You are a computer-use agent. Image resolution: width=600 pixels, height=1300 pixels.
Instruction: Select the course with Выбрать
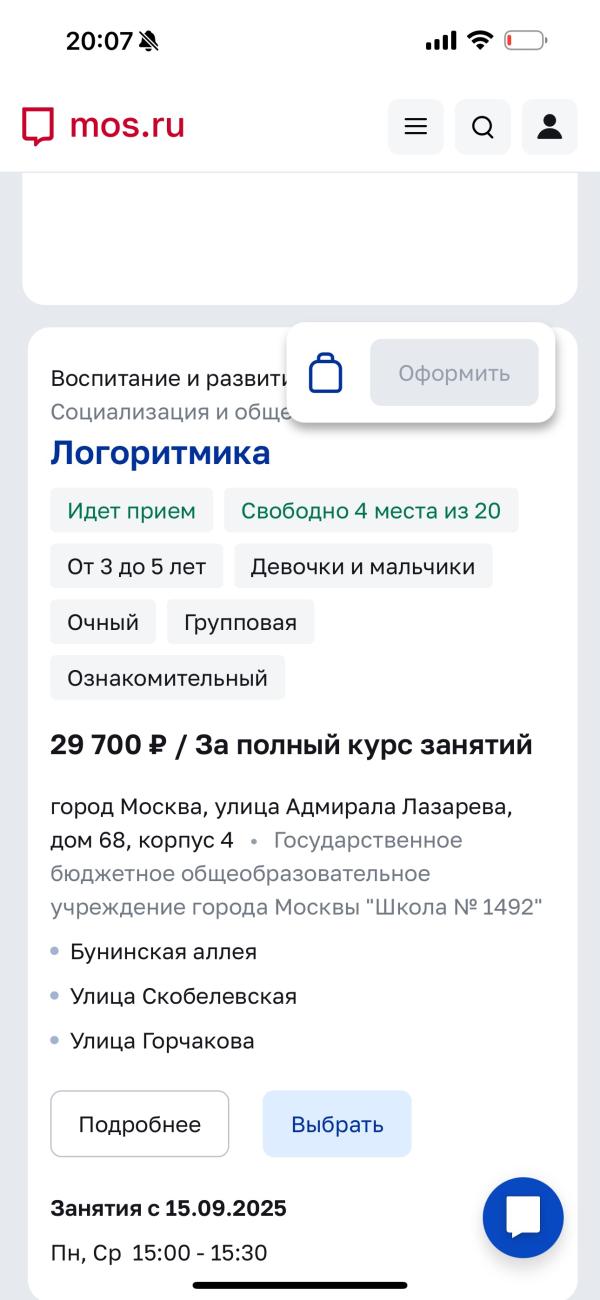click(x=337, y=1124)
